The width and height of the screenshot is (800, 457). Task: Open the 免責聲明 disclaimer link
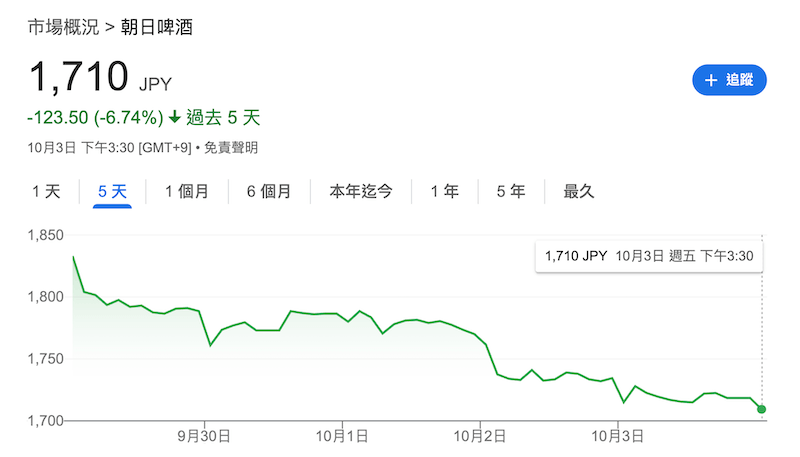(232, 147)
